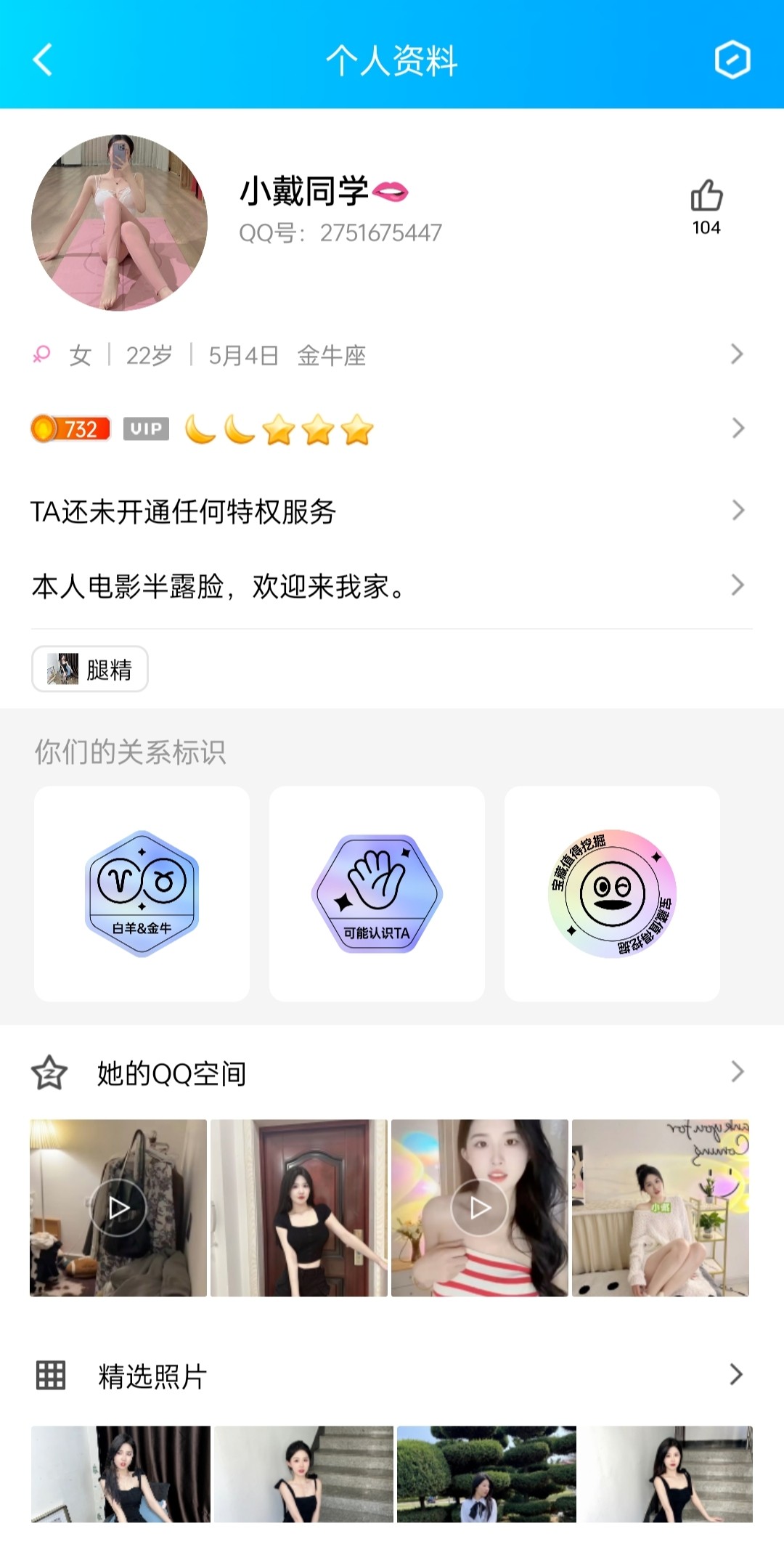Go back from the profile page
The height and width of the screenshot is (1547, 784).
click(x=44, y=60)
